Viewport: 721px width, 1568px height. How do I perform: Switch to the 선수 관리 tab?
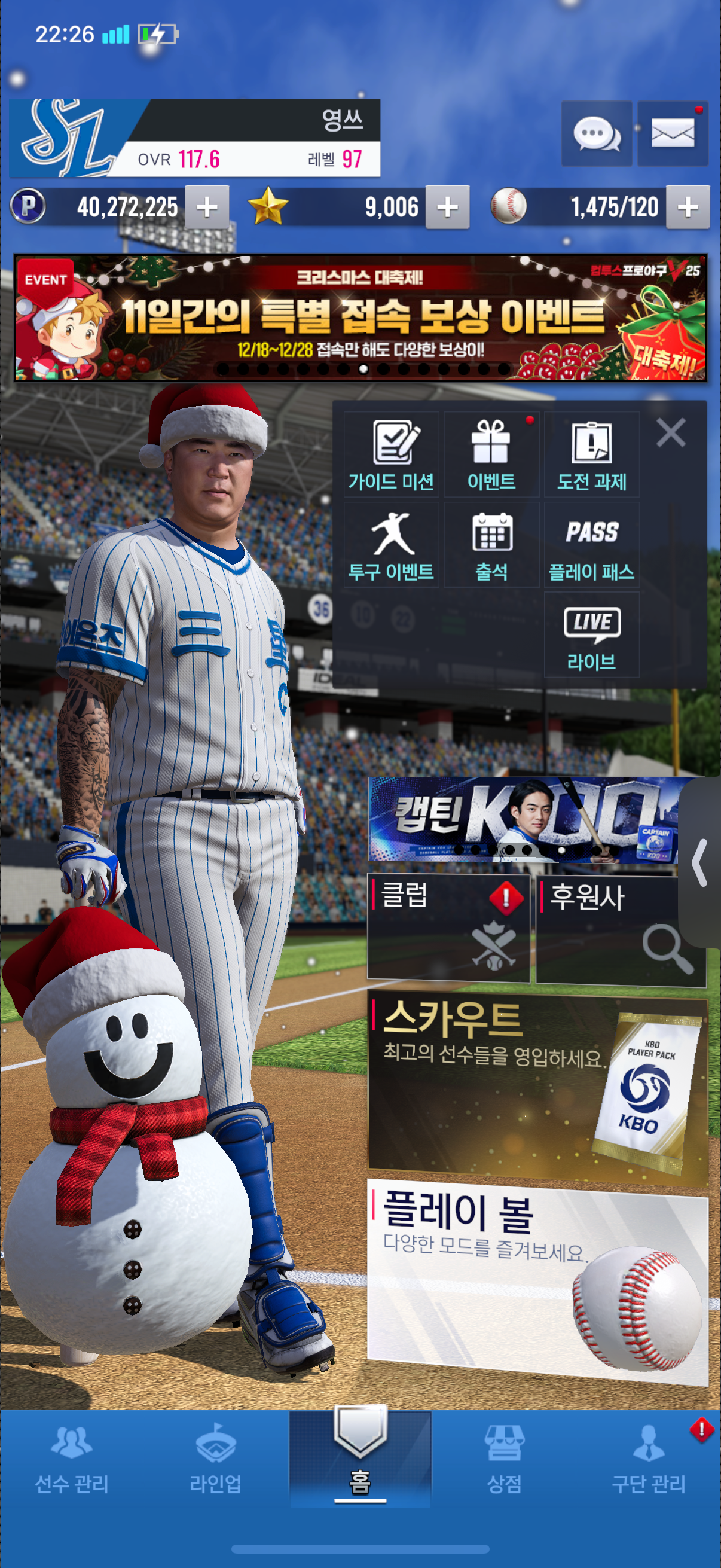coord(72,1460)
